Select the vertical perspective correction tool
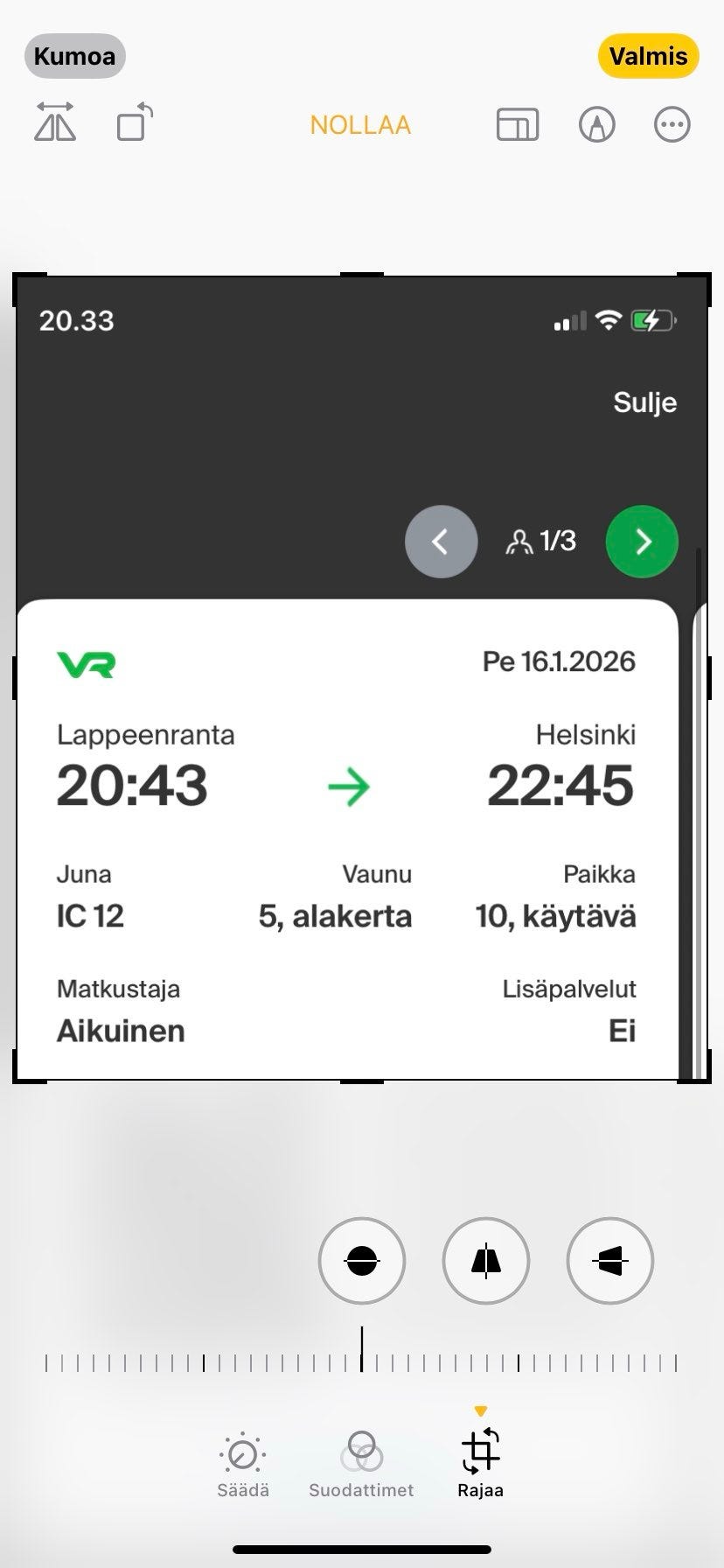 485,1261
